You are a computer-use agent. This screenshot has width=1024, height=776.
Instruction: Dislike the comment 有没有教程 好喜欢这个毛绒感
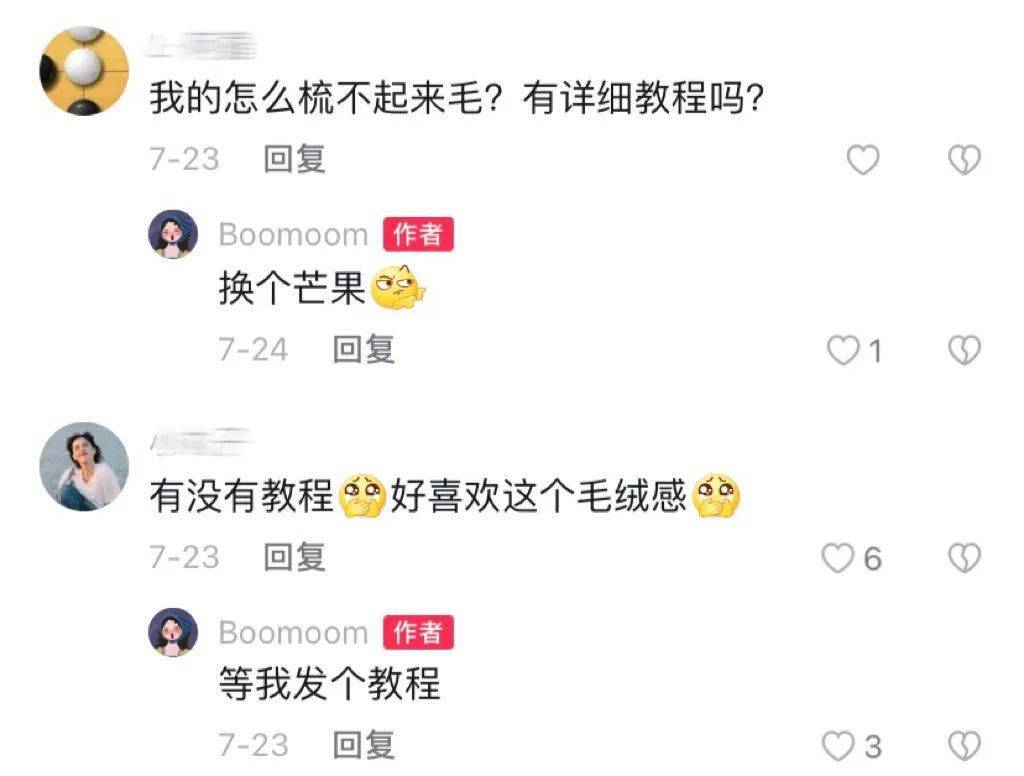[964, 558]
